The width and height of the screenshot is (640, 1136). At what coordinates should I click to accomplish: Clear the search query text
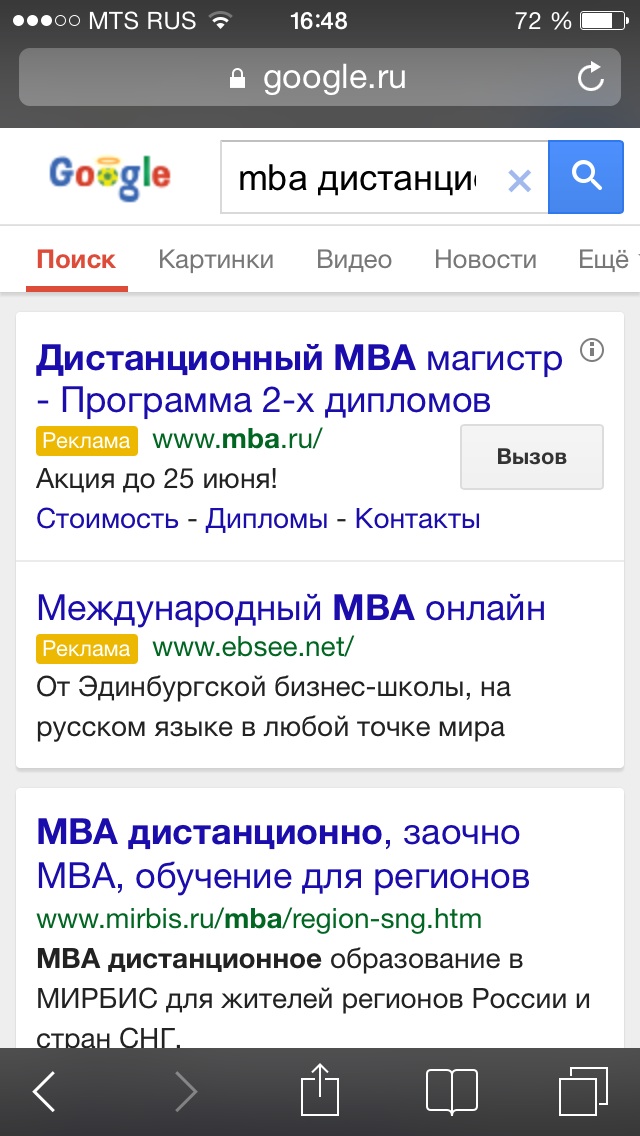(519, 180)
